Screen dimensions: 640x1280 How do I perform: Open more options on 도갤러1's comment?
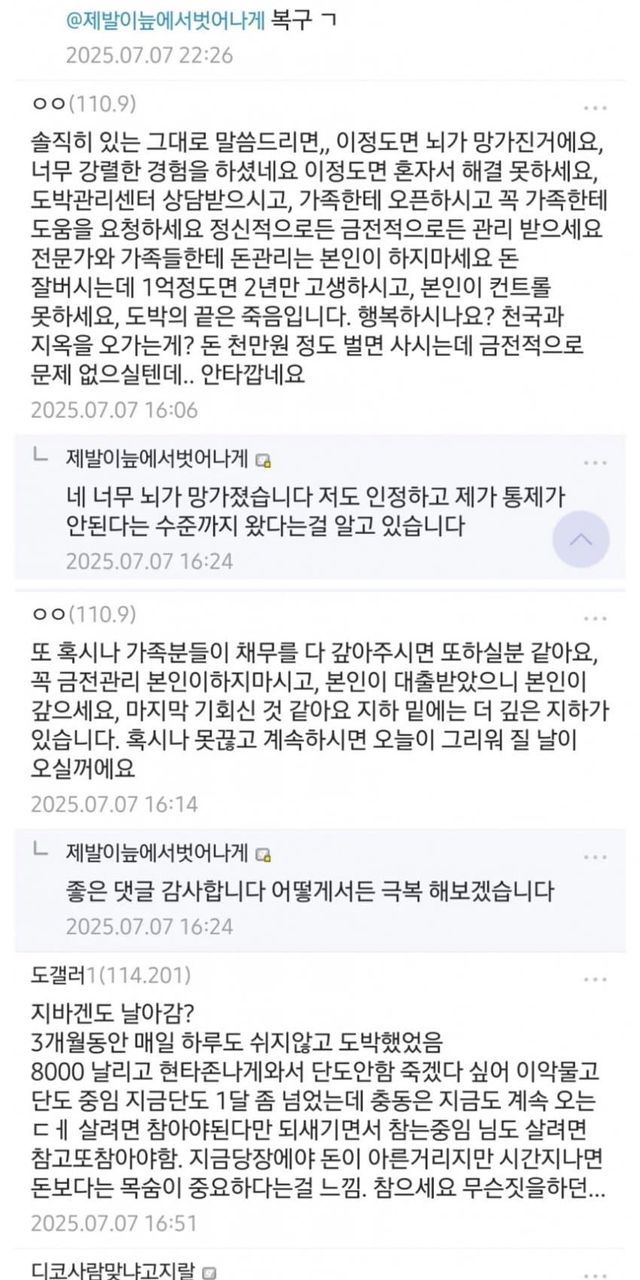[x=595, y=976]
